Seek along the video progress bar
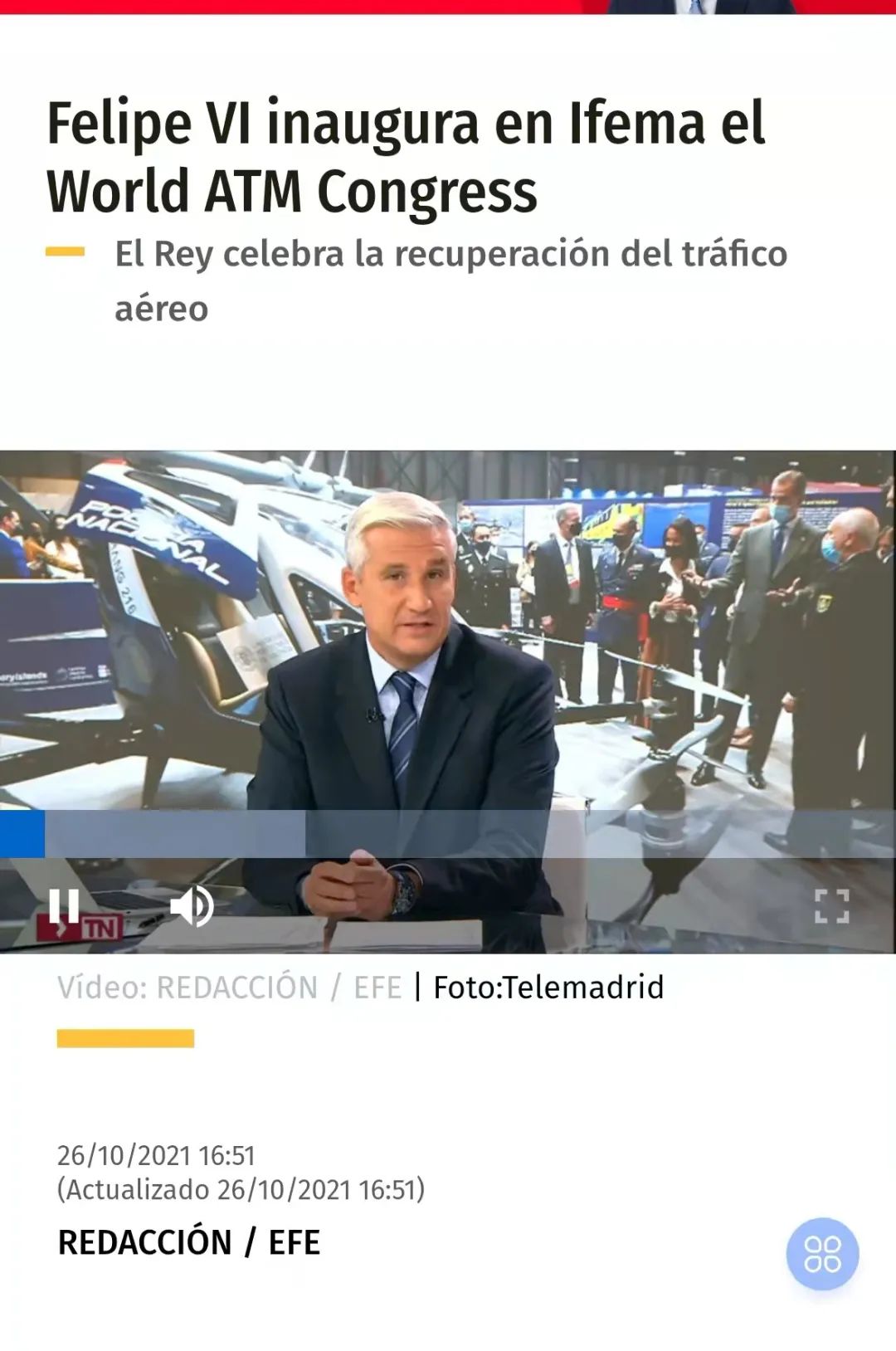 (x=448, y=833)
